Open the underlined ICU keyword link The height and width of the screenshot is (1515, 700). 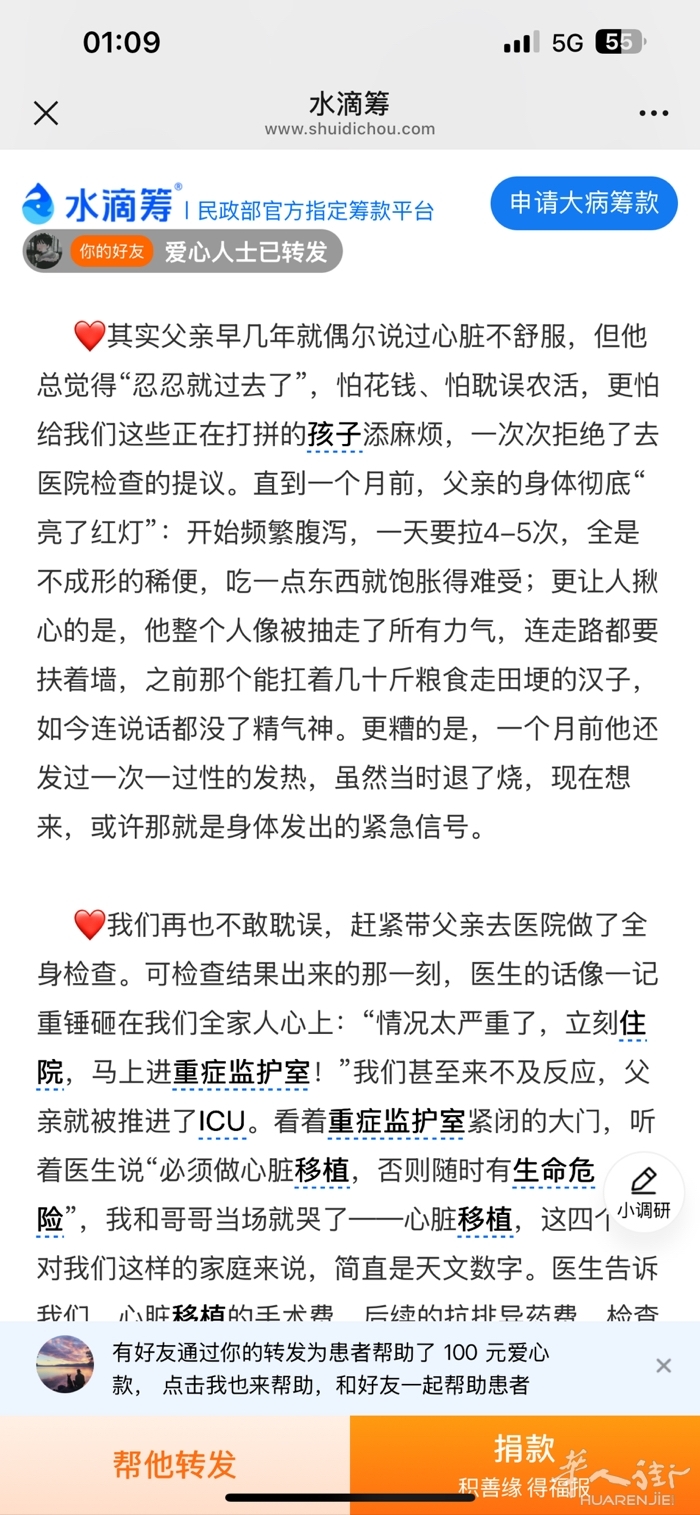(221, 1121)
